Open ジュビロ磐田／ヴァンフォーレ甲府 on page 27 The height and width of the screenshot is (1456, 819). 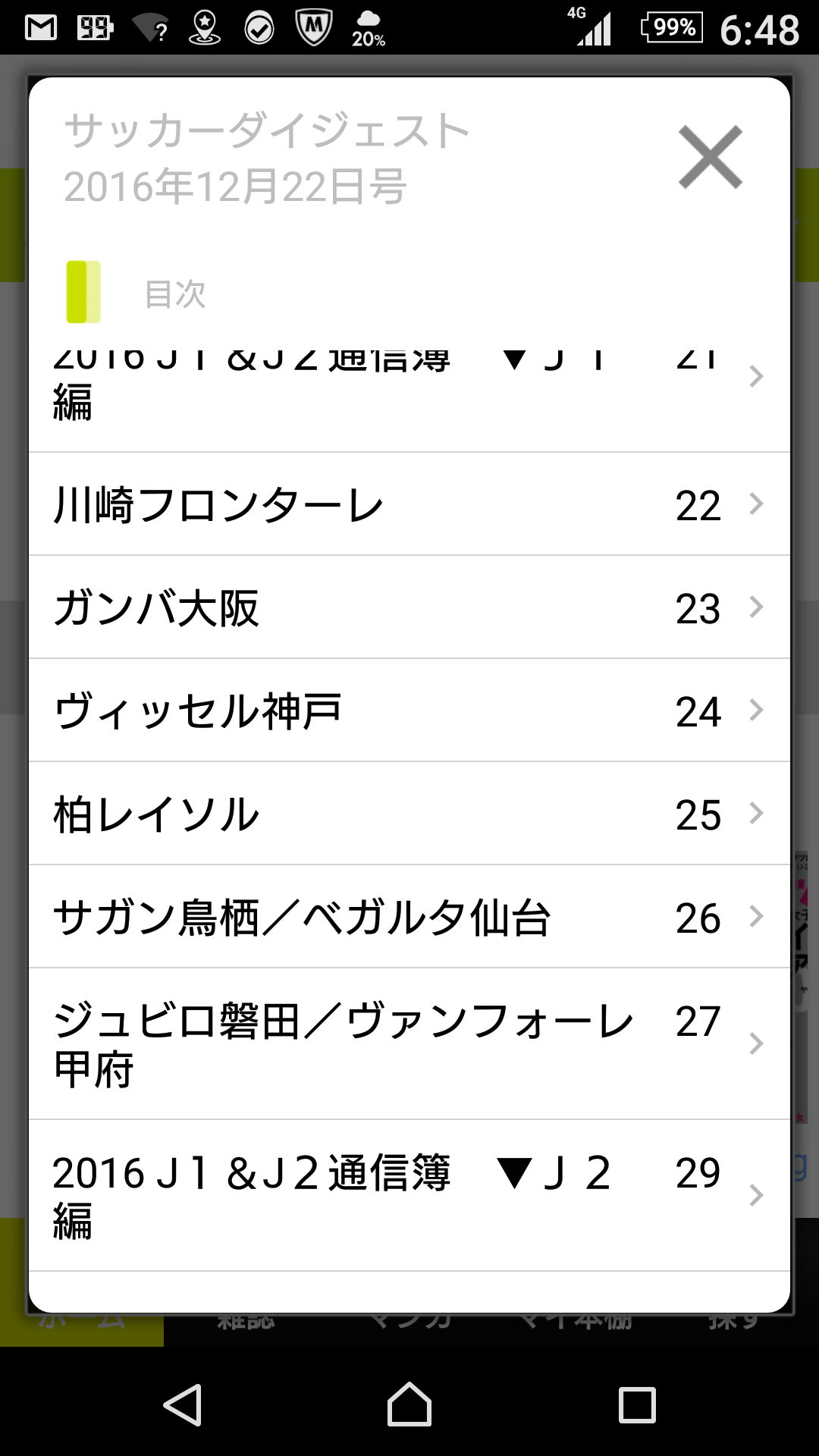tap(409, 1044)
